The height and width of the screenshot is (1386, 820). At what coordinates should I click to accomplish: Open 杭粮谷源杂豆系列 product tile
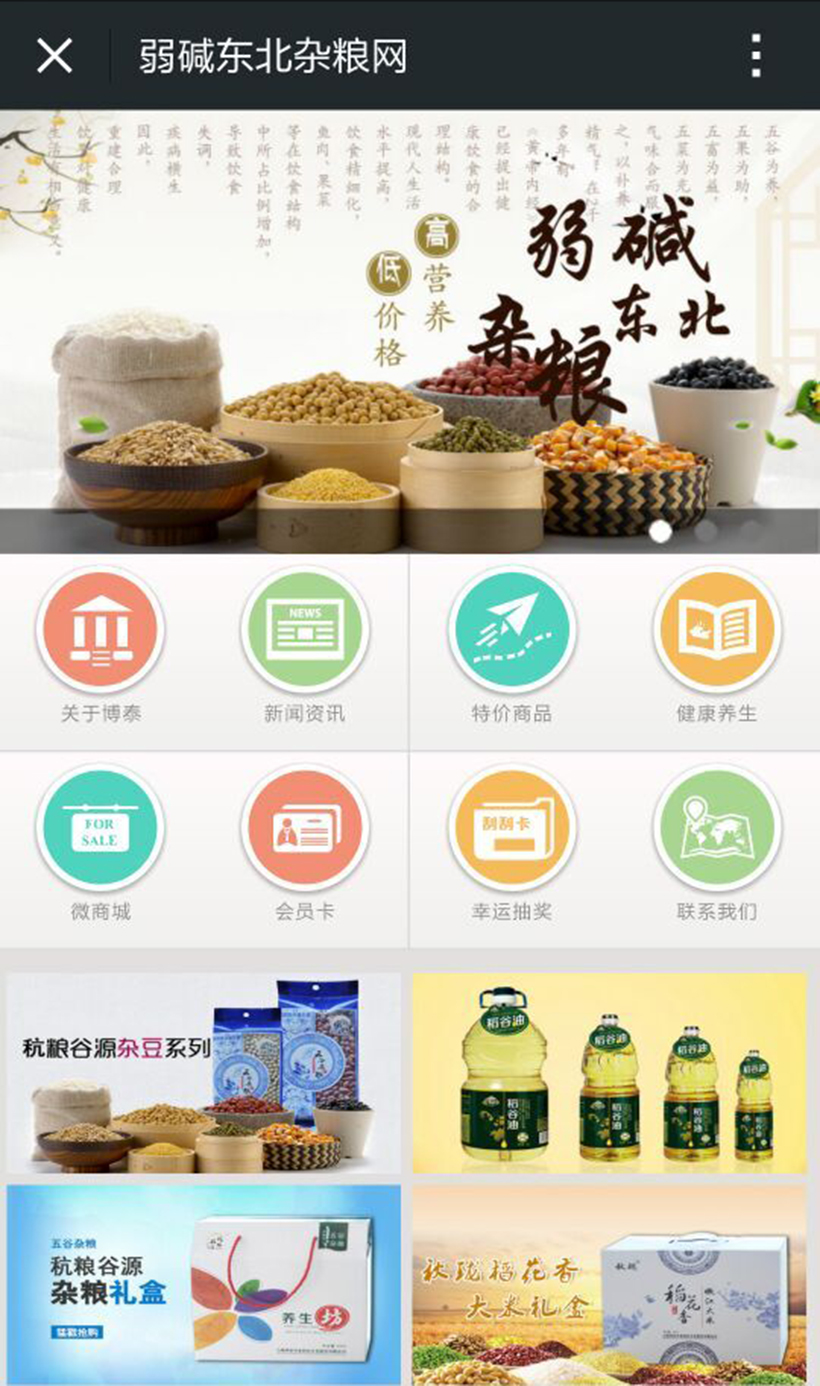(x=203, y=1073)
